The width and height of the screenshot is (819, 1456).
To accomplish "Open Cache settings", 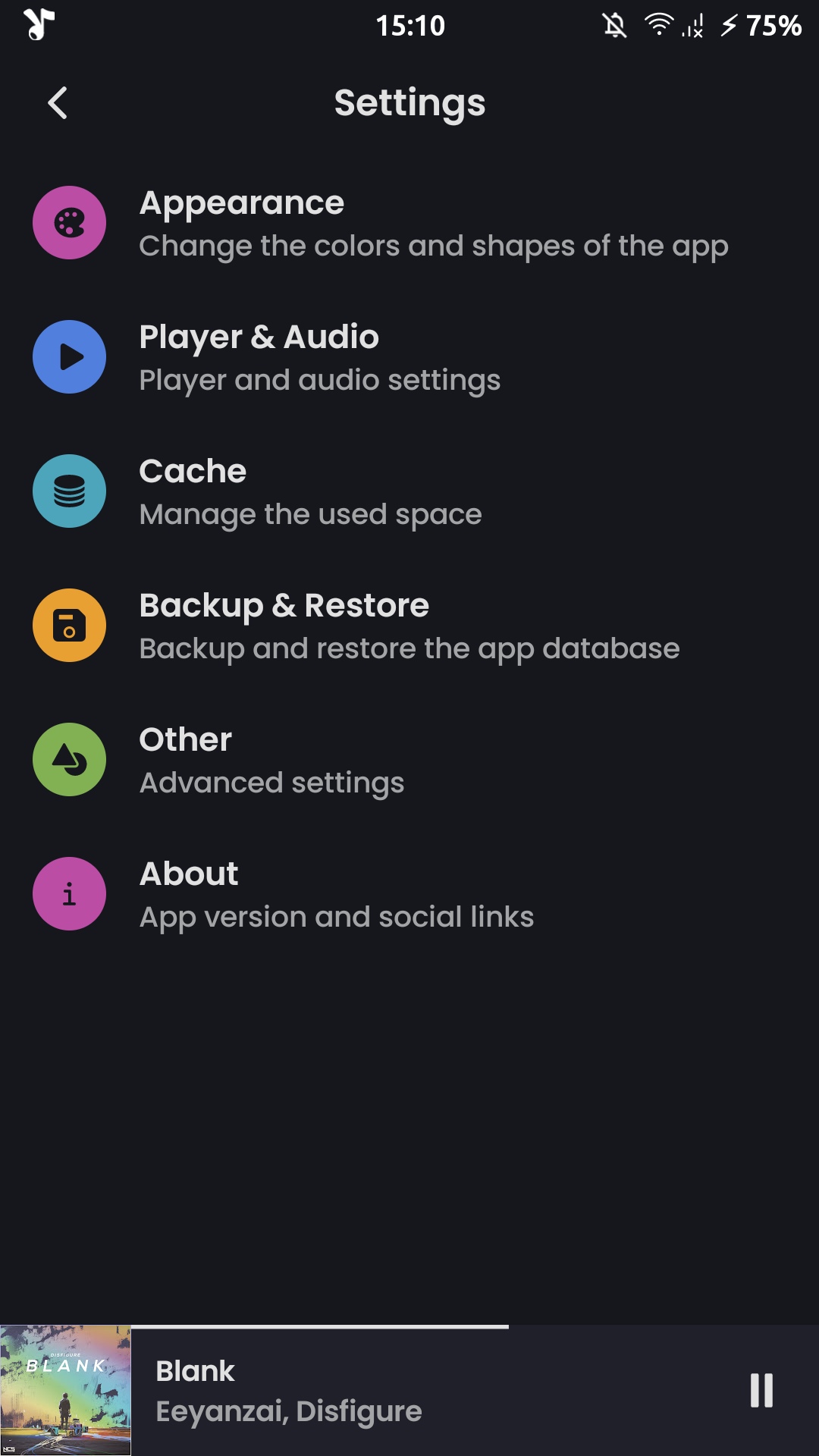I will tap(409, 491).
